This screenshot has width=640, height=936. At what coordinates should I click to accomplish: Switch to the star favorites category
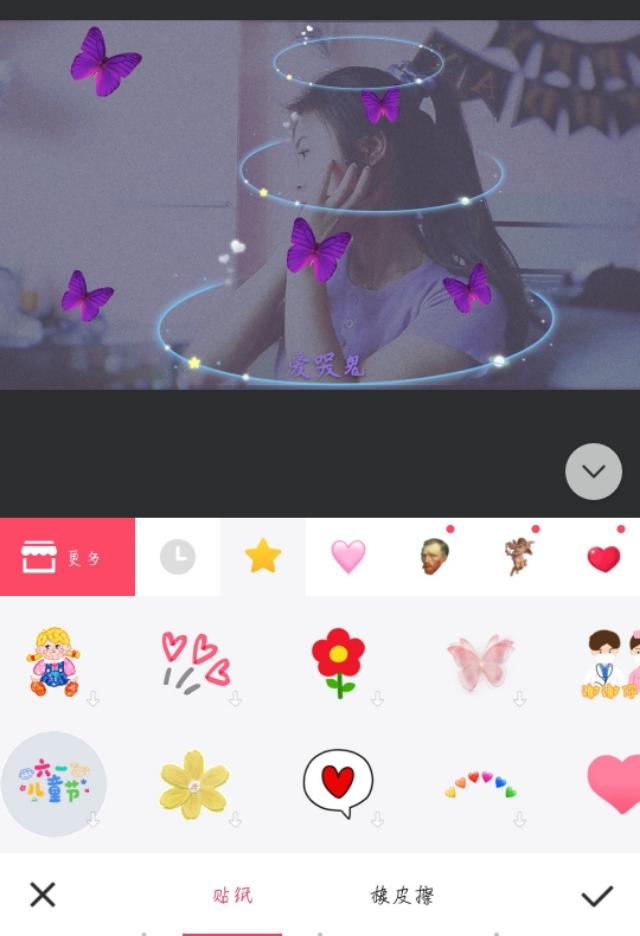tap(263, 557)
